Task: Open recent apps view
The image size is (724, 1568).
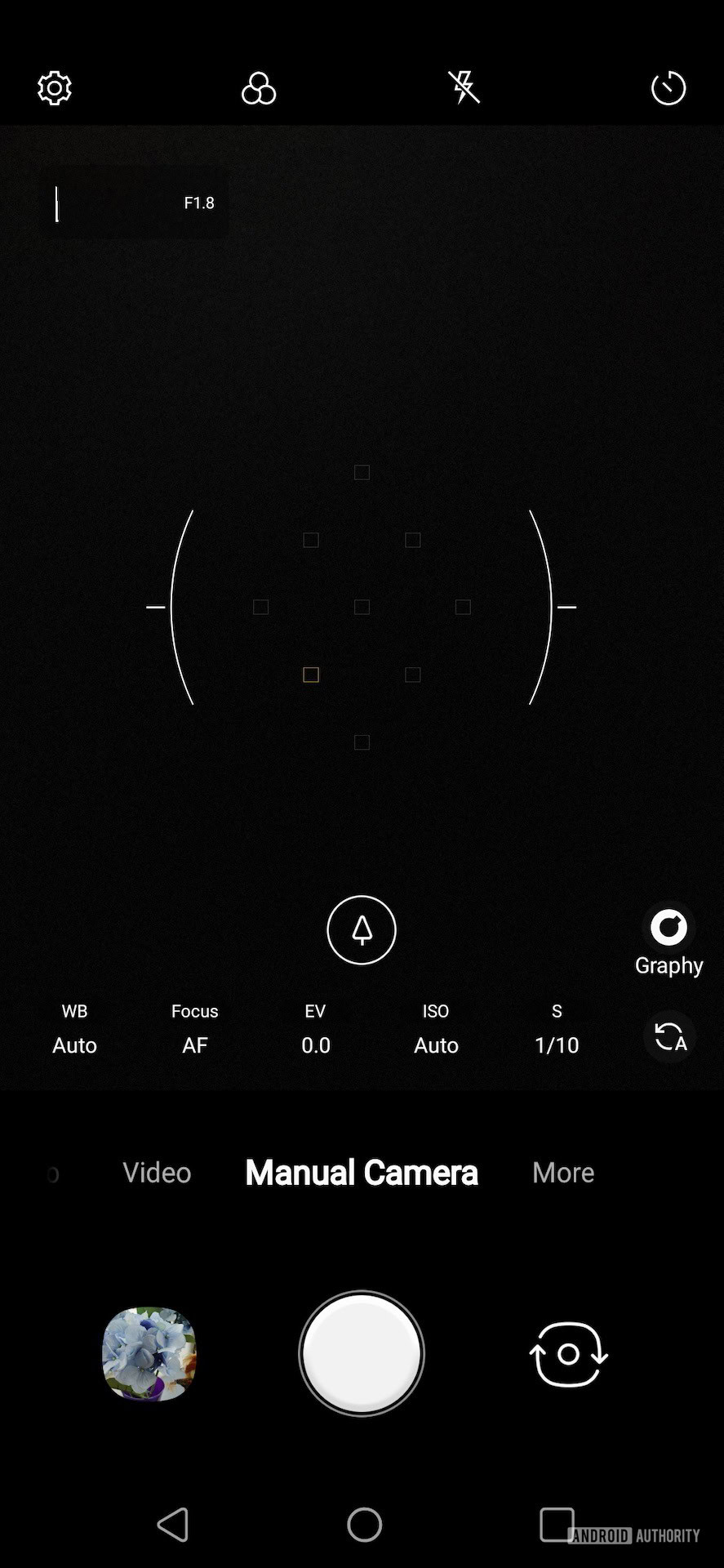Action: pos(557,1524)
